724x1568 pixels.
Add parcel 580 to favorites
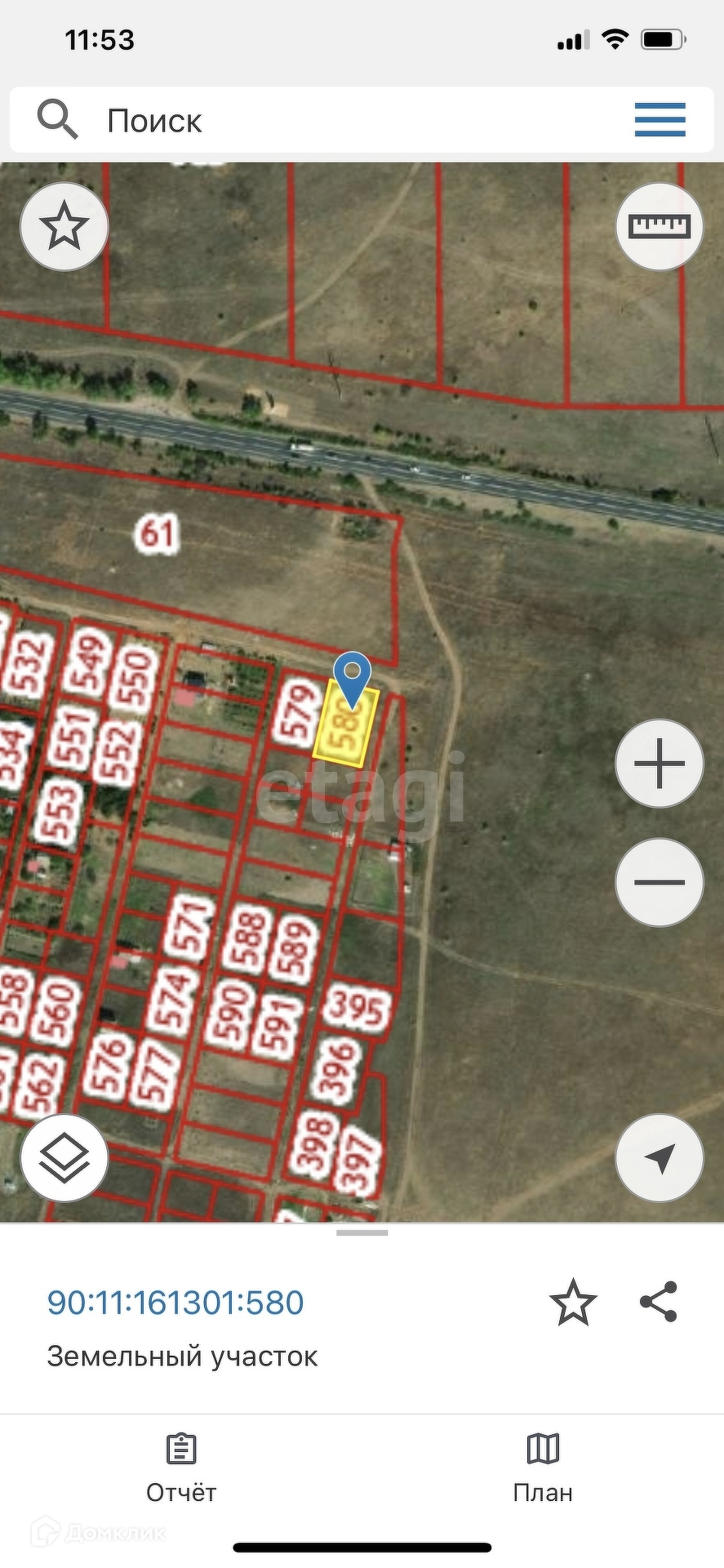[573, 1303]
